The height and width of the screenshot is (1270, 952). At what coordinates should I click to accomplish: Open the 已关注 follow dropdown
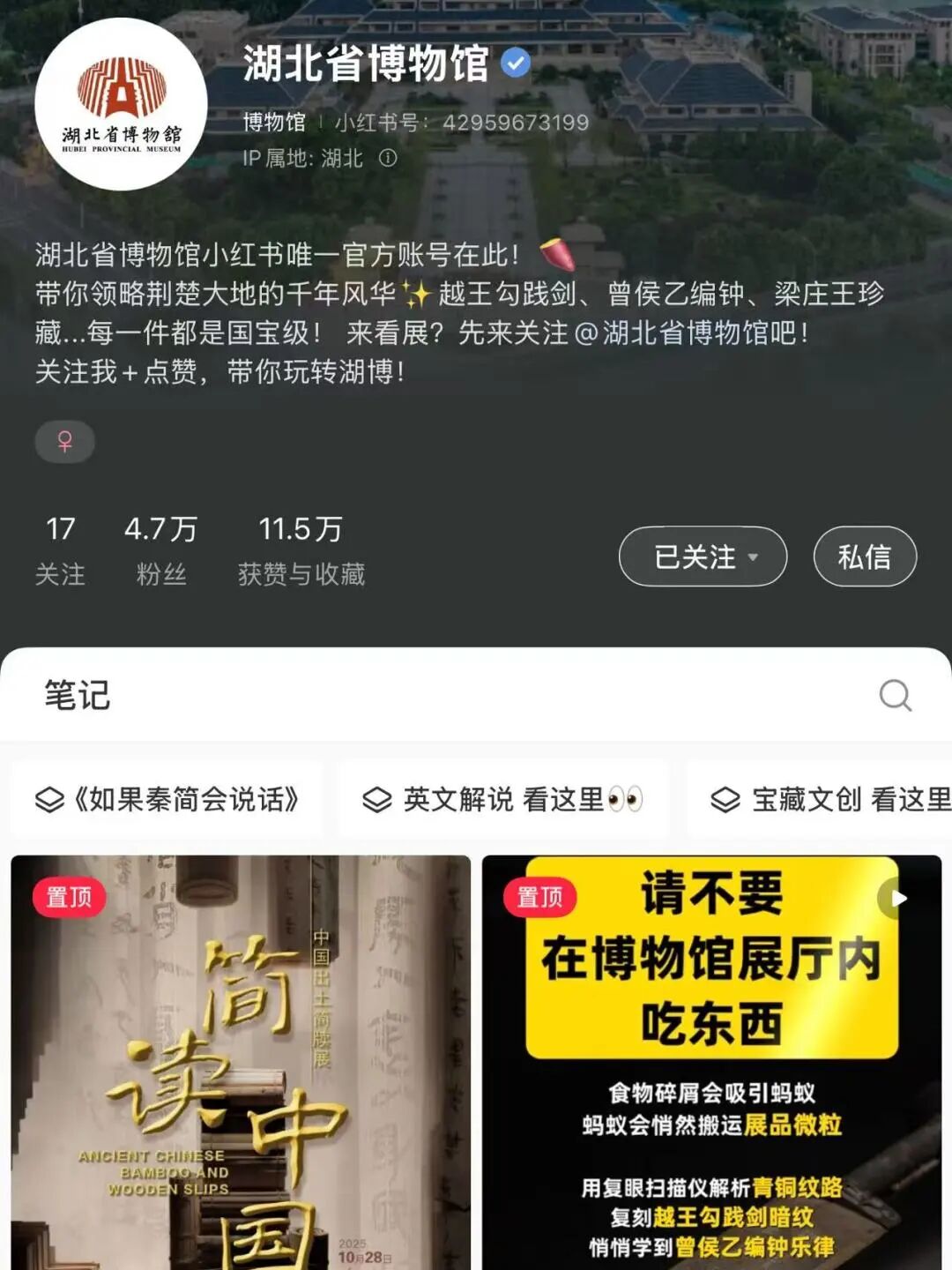tap(703, 557)
